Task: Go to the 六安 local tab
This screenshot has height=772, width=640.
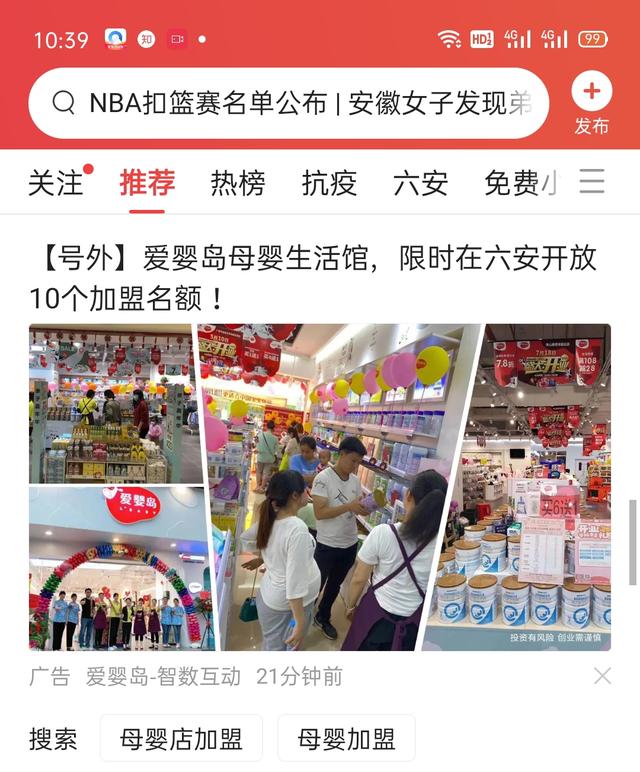Action: point(420,183)
